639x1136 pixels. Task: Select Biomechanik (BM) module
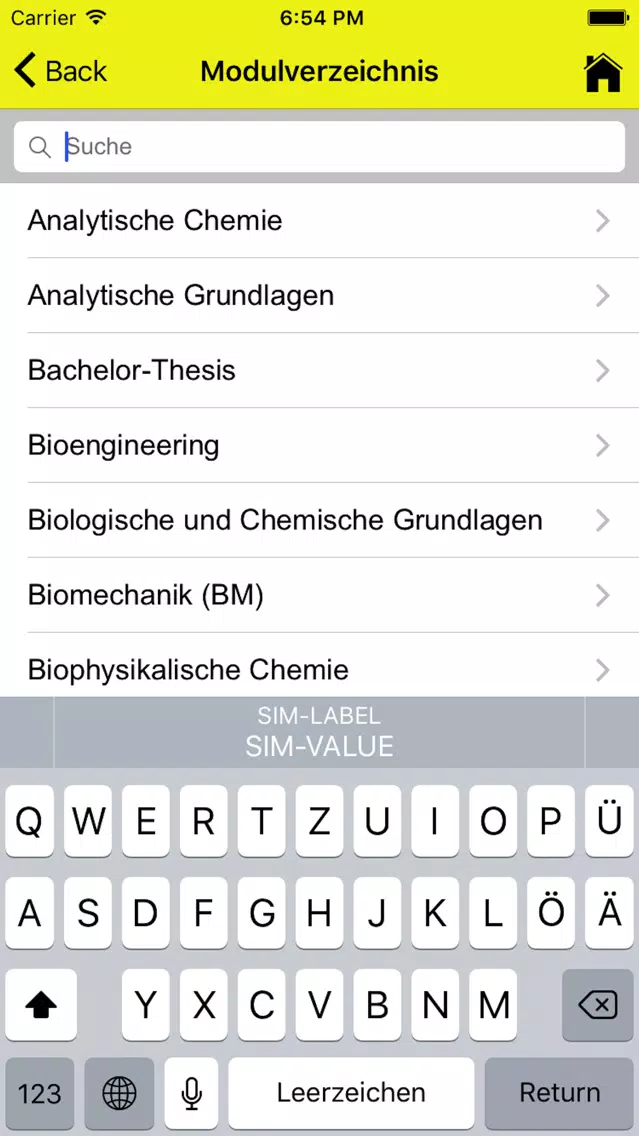[320, 596]
